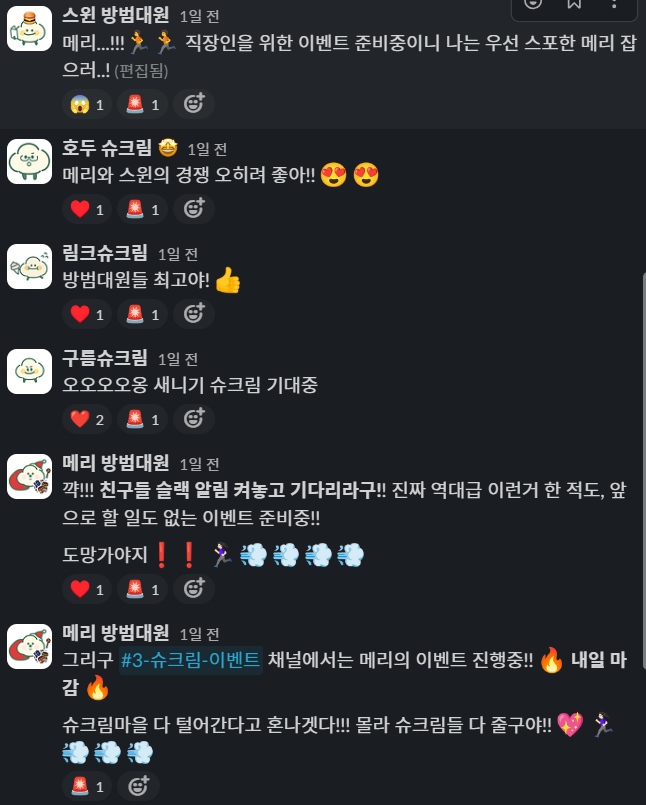Add a reaction to 스윙 방범대원's message

(x=195, y=104)
